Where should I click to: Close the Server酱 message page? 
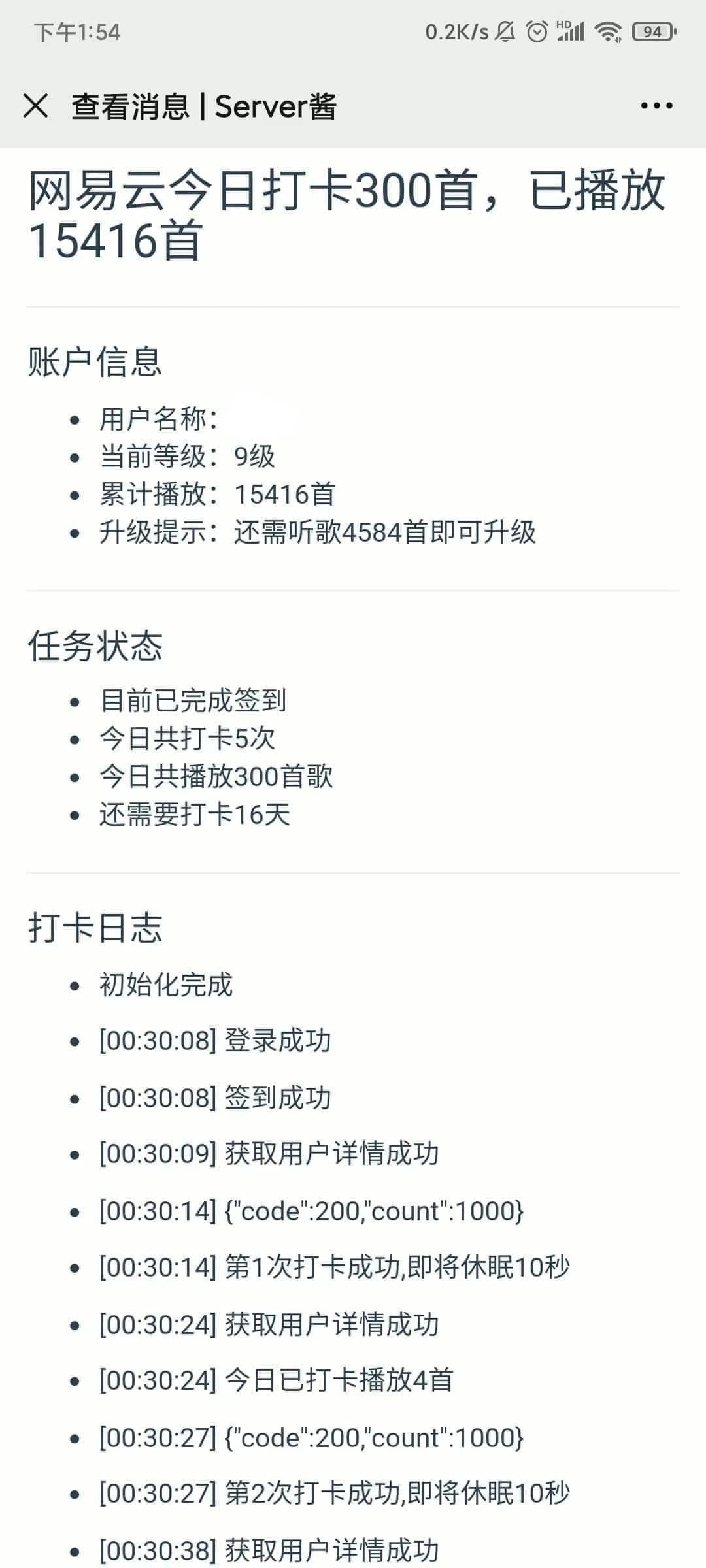coord(35,106)
